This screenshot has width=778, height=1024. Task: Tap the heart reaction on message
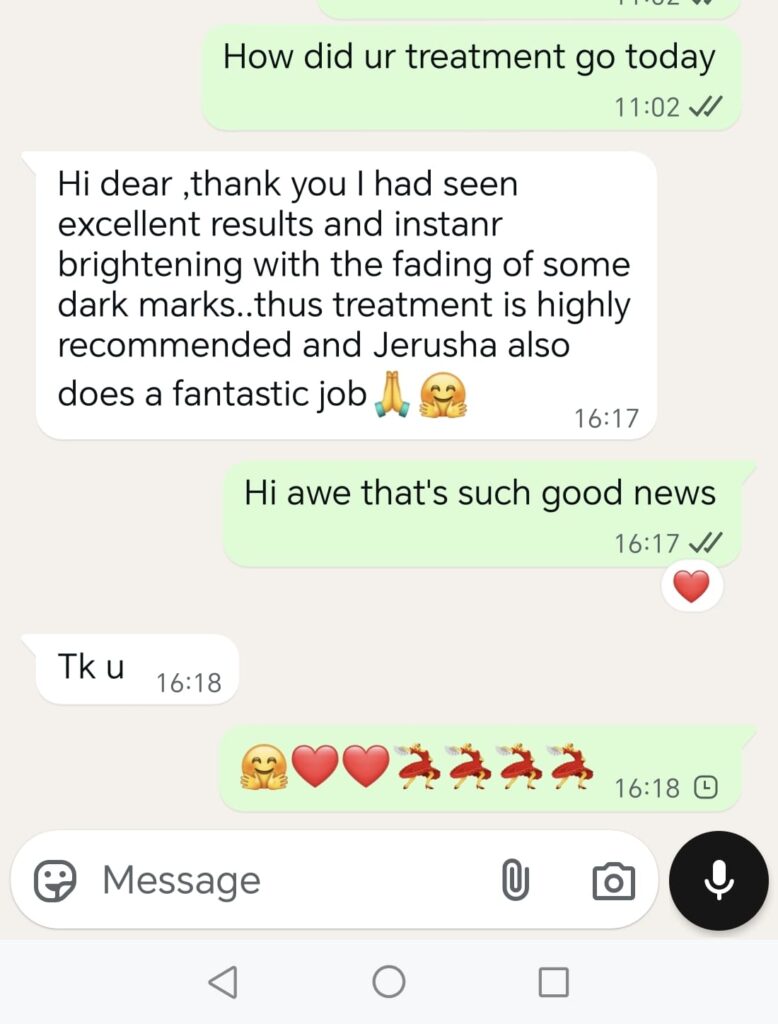pos(691,586)
